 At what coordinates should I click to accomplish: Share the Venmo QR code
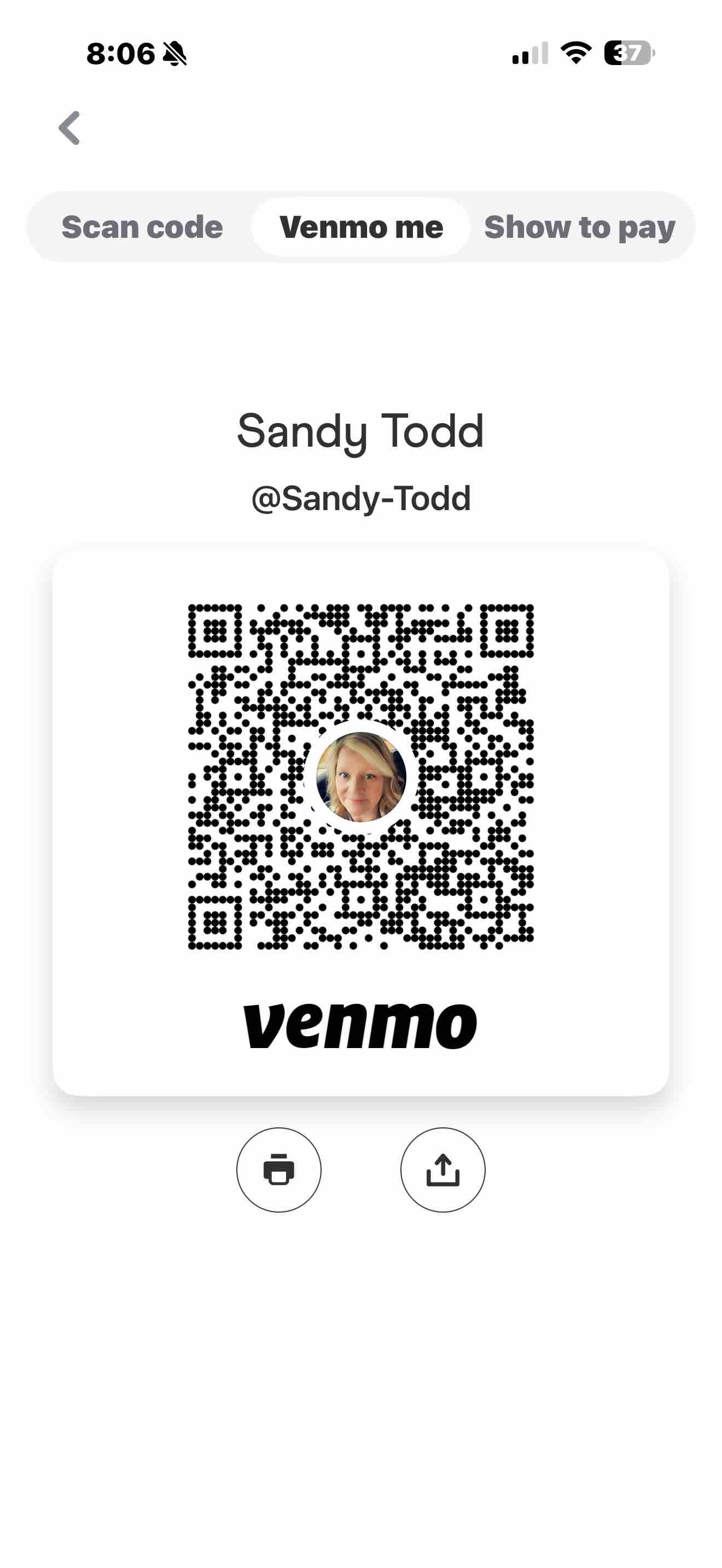click(442, 1169)
